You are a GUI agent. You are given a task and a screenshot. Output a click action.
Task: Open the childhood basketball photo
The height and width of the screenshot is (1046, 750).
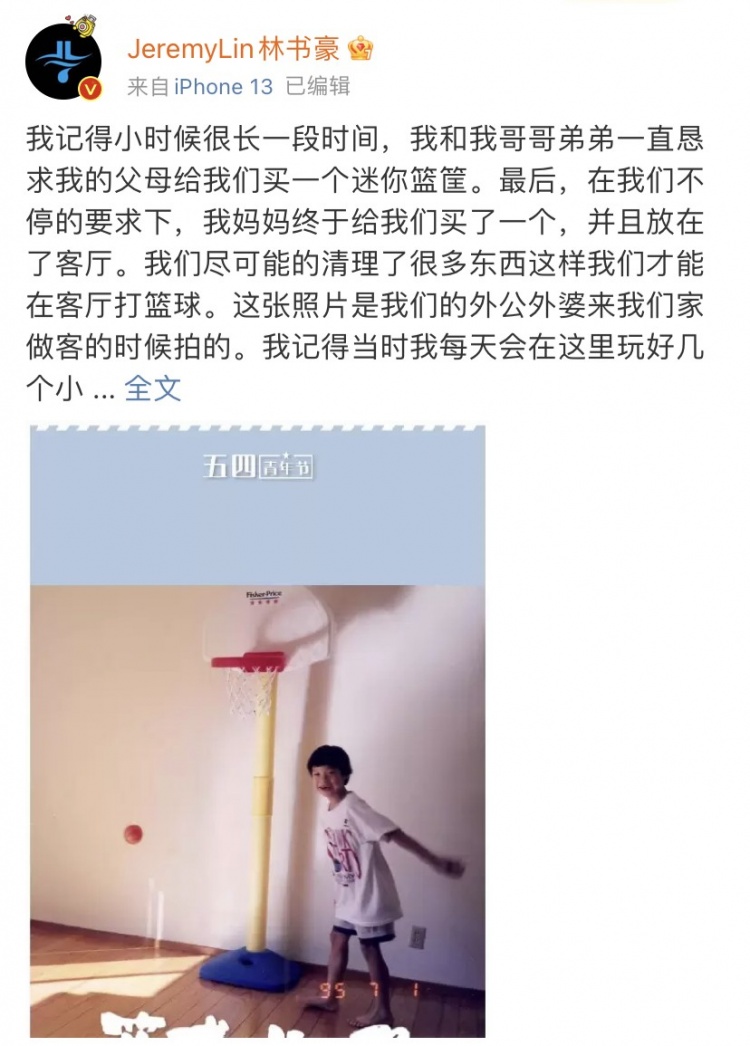click(257, 730)
